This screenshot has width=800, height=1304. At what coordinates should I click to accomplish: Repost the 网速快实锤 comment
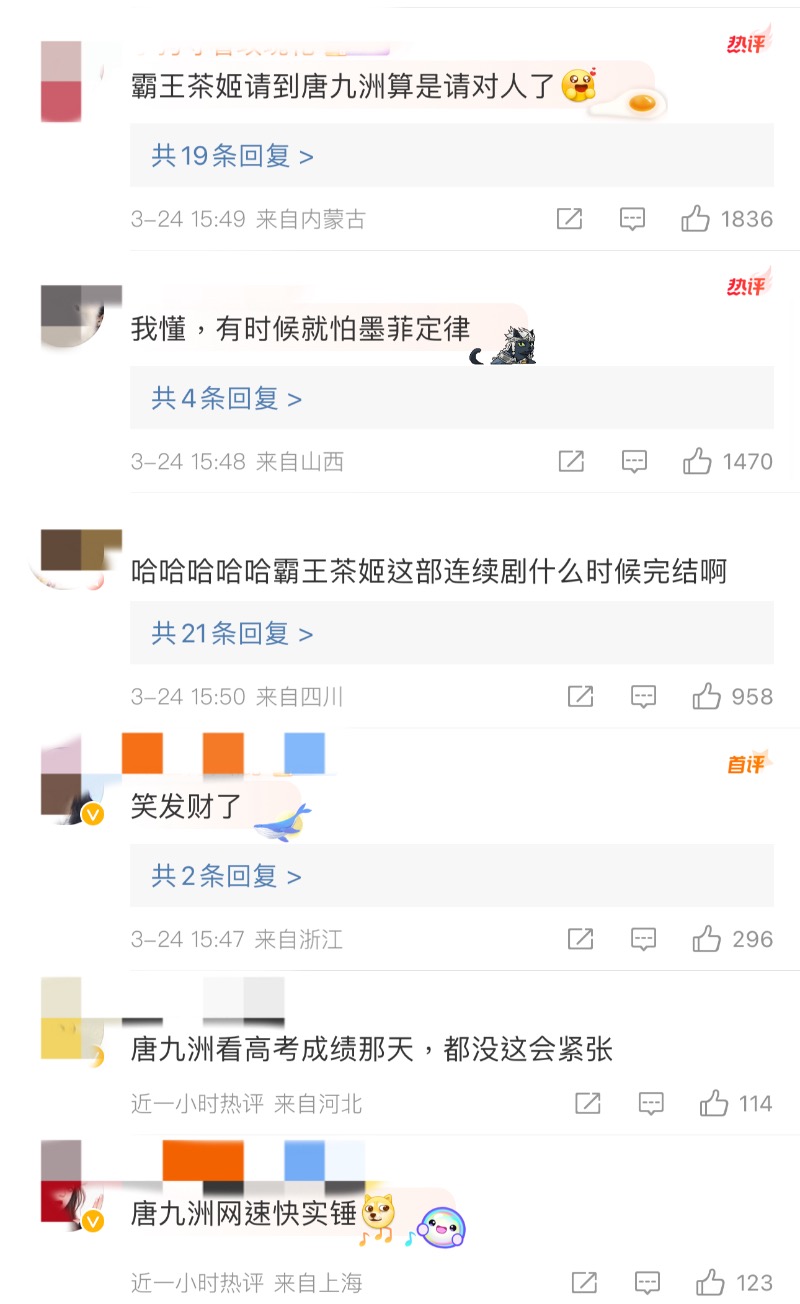click(583, 1282)
